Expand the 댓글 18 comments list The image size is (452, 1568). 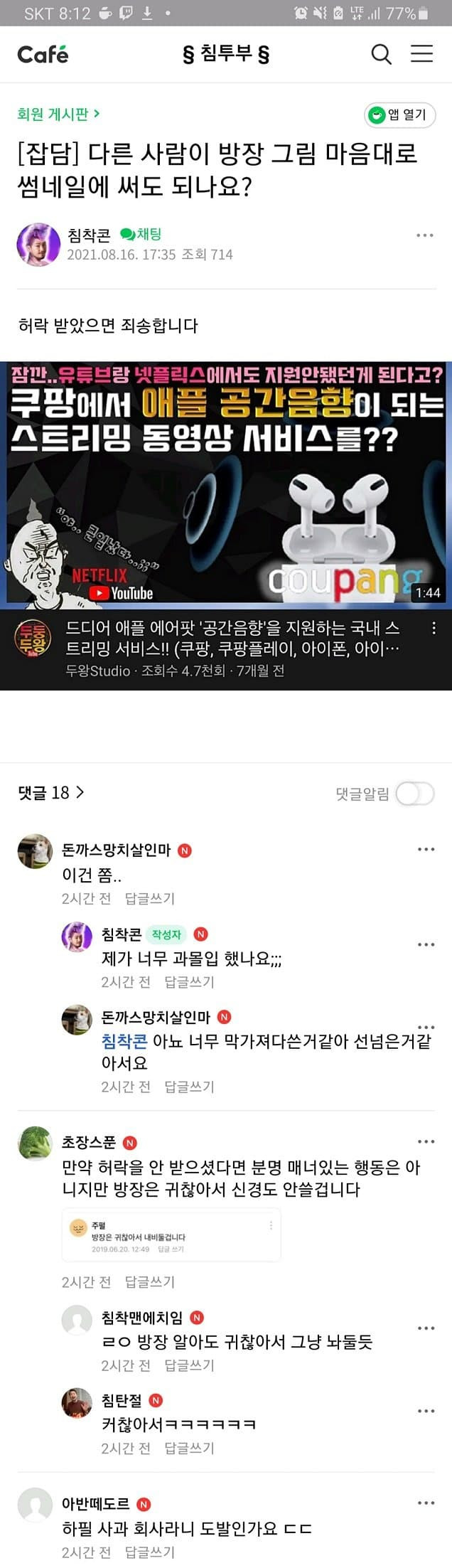[x=51, y=792]
